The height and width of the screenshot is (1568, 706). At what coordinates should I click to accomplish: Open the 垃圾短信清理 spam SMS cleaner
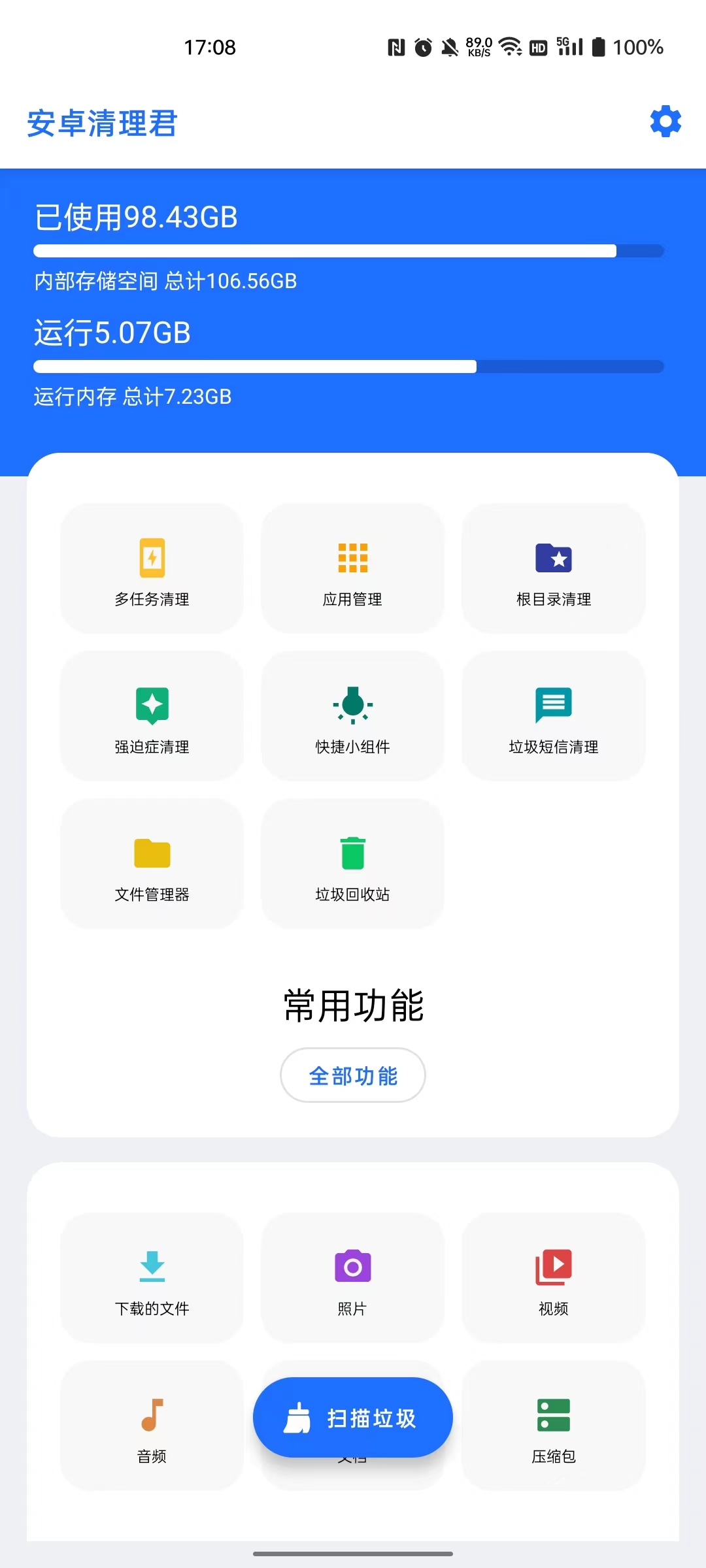point(552,717)
